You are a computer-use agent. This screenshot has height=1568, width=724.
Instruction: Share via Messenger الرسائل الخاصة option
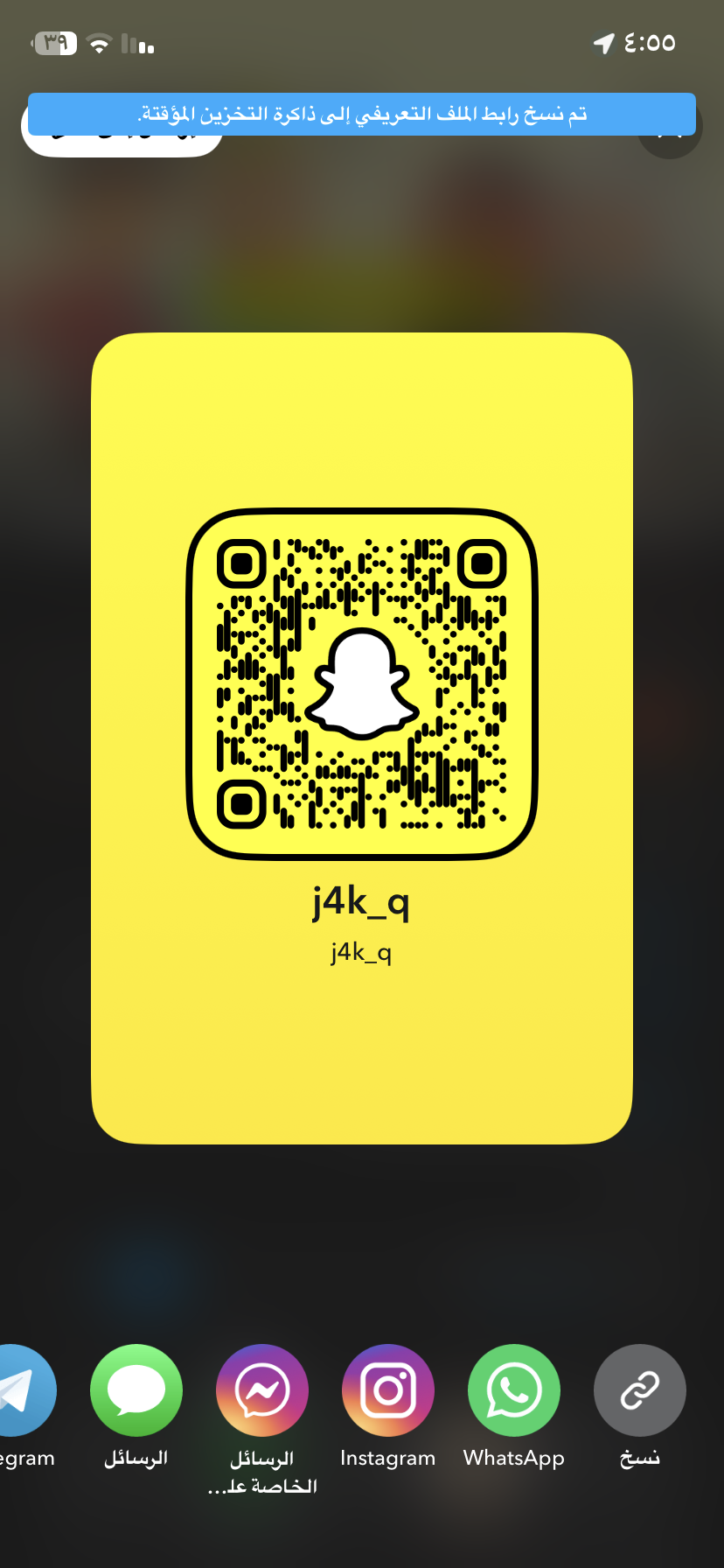pyautogui.click(x=261, y=1389)
